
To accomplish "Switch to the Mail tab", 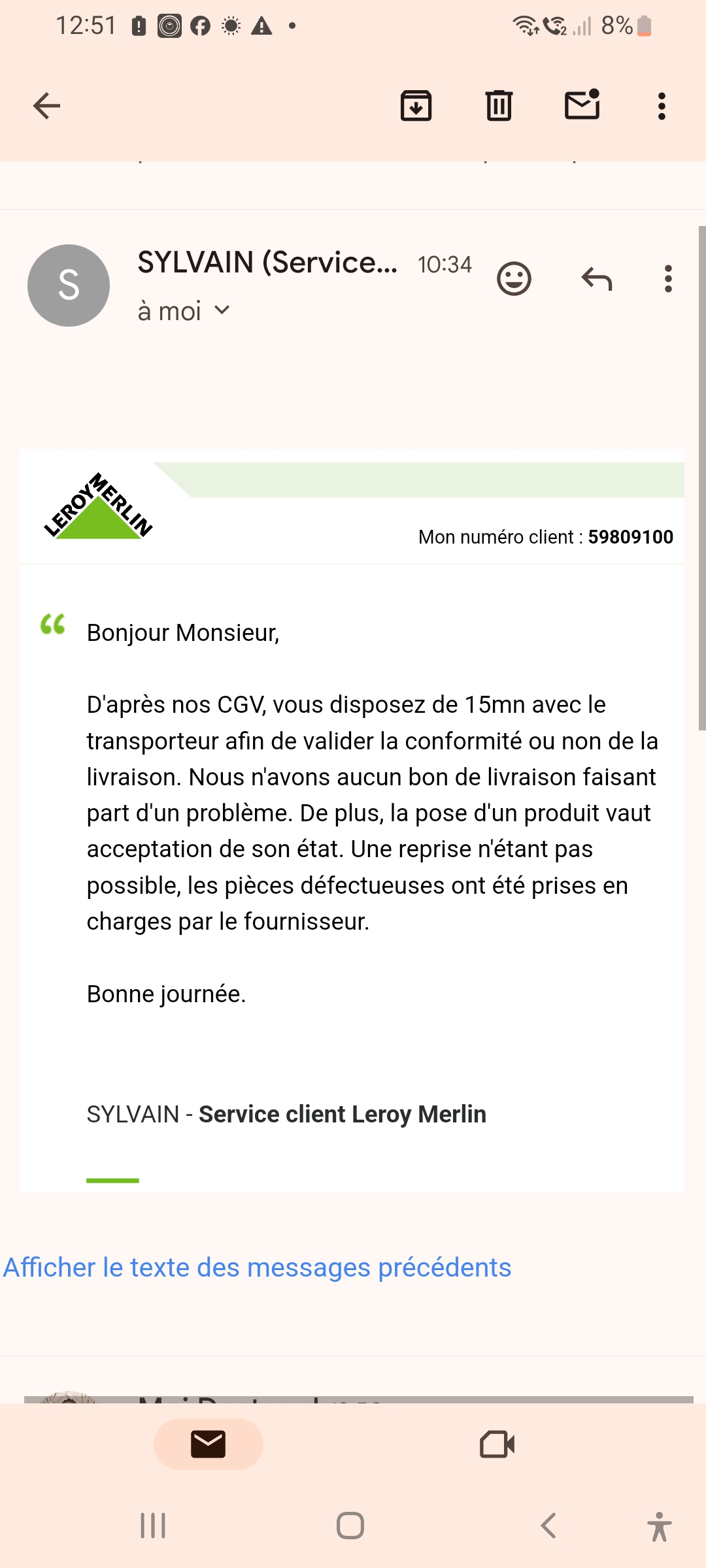I will point(208,1444).
